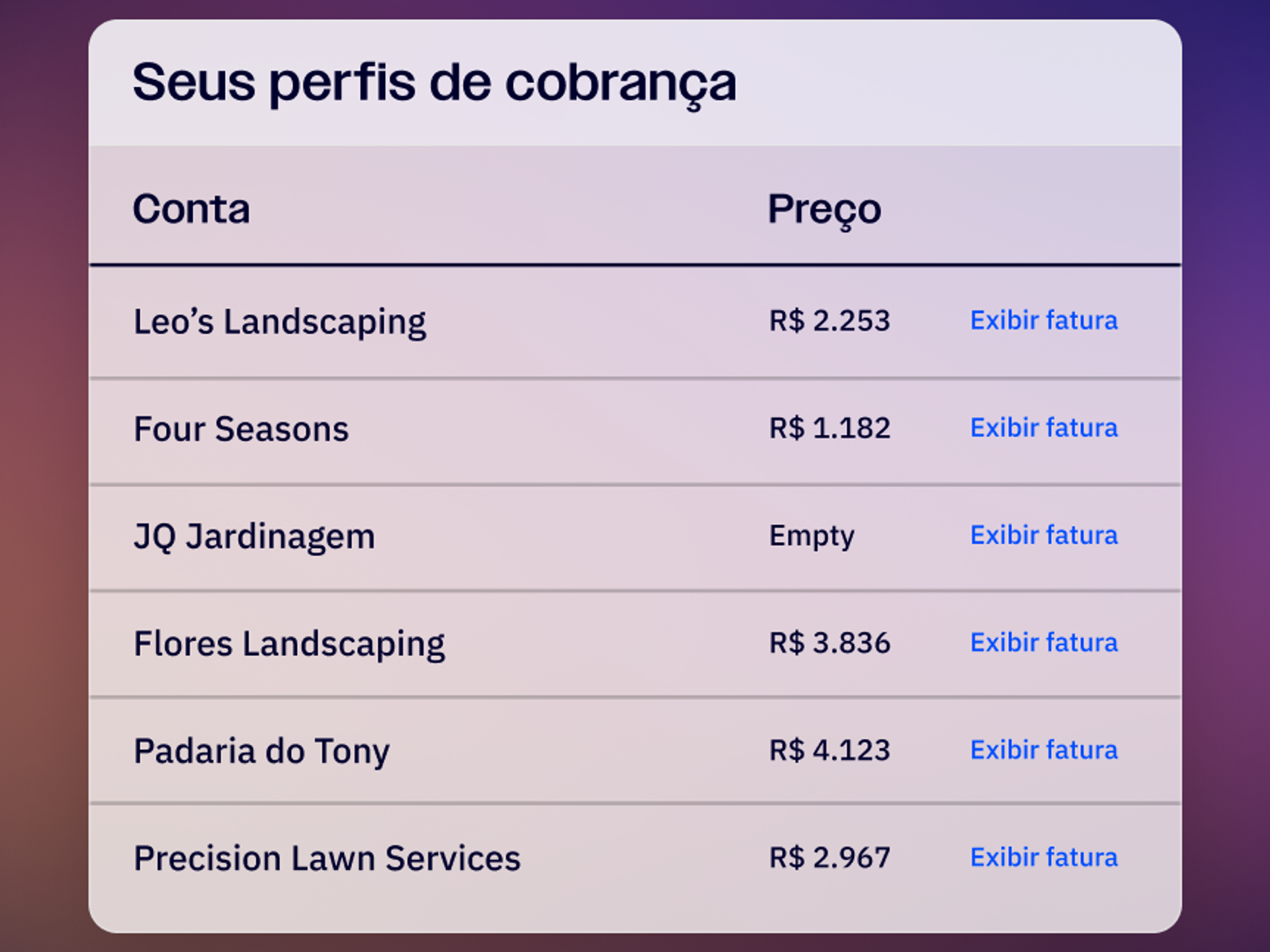Show invoice for Flores Landscaping

coord(1043,643)
